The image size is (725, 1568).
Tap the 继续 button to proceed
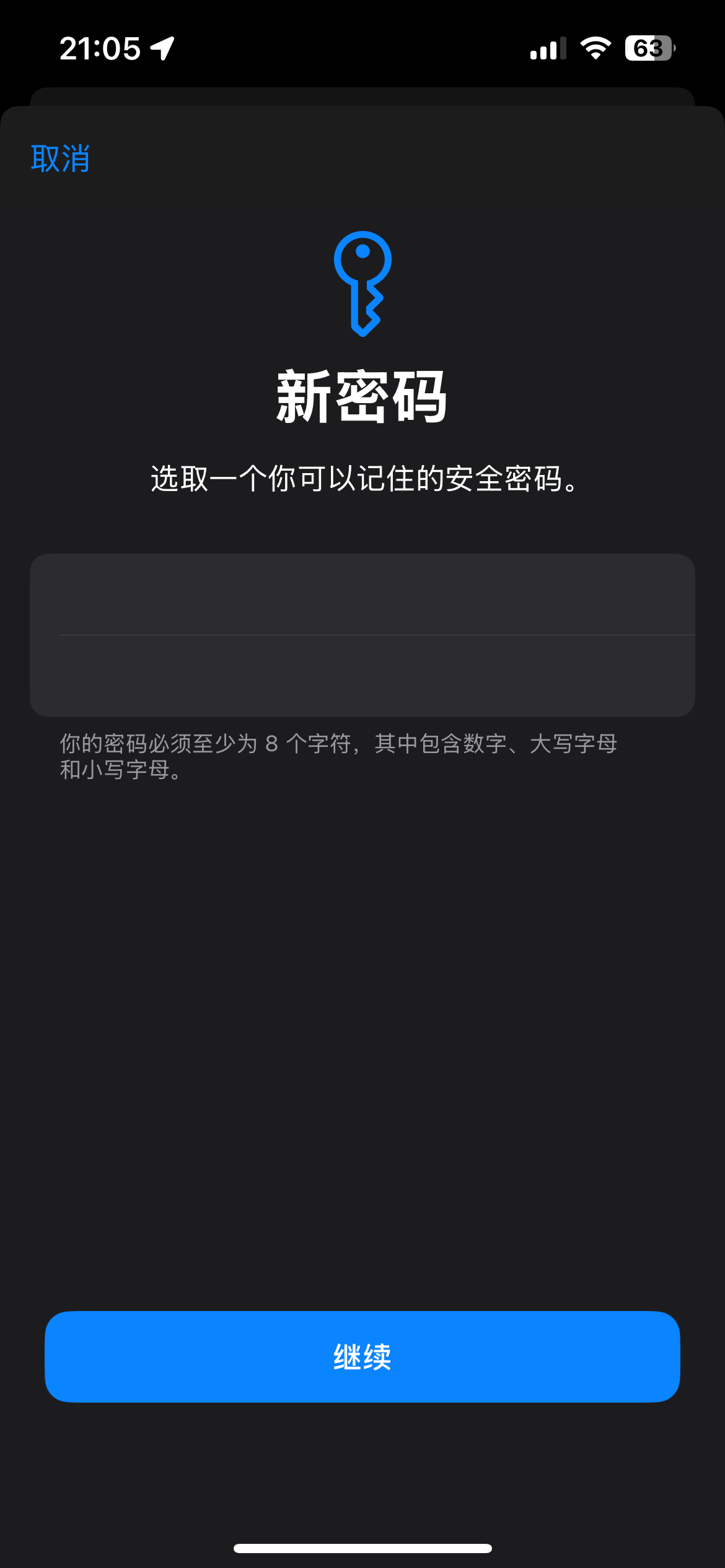click(362, 1356)
